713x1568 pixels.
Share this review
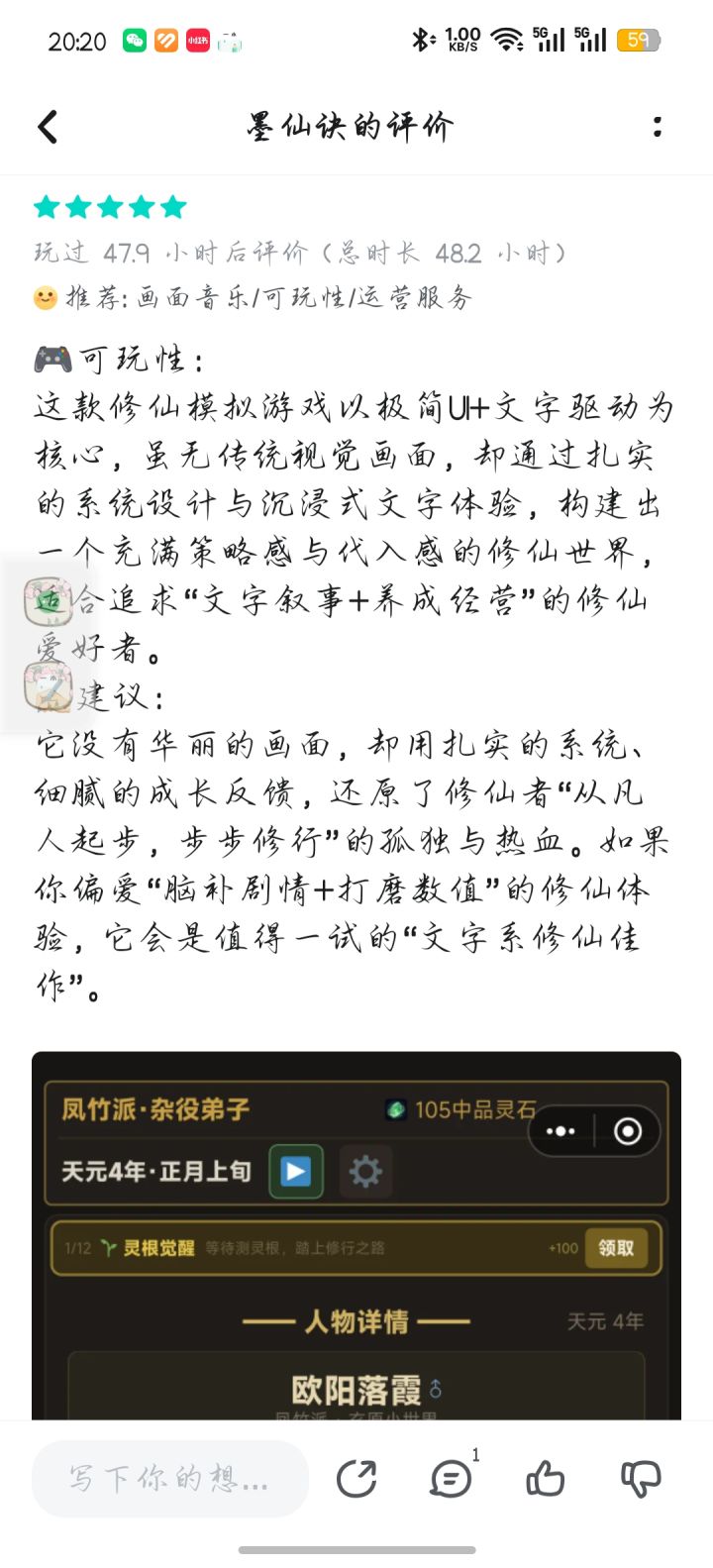356,1479
